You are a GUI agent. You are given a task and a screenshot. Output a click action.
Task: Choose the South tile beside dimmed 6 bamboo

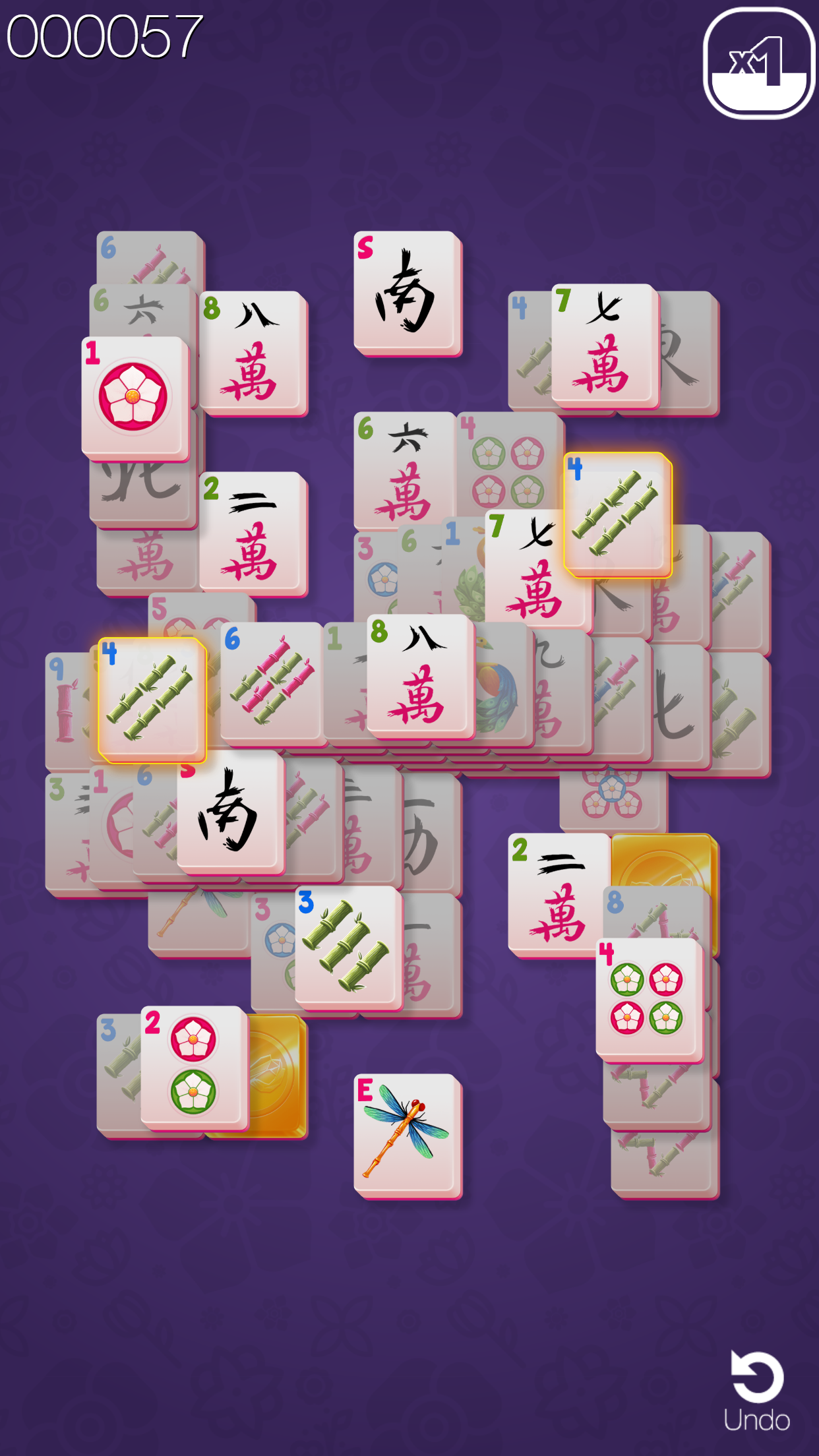(x=230, y=812)
